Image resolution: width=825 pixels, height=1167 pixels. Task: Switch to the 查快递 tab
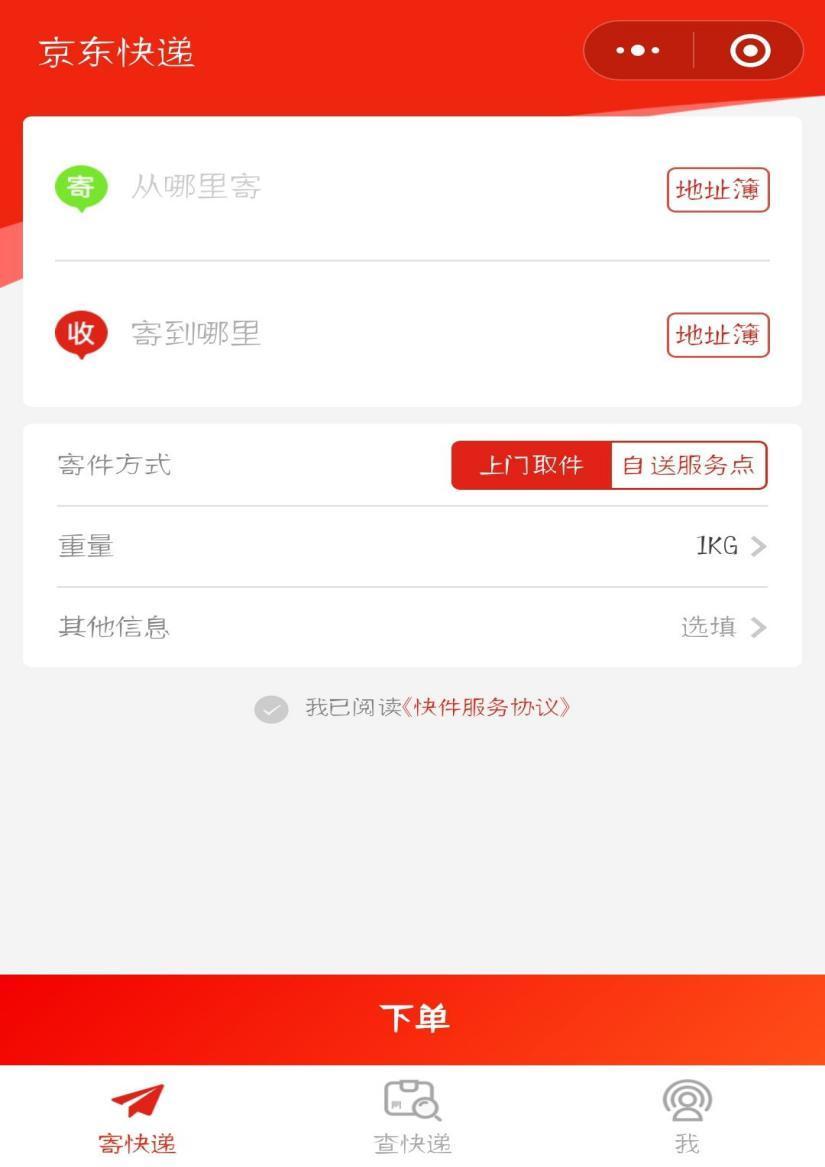(412, 1115)
